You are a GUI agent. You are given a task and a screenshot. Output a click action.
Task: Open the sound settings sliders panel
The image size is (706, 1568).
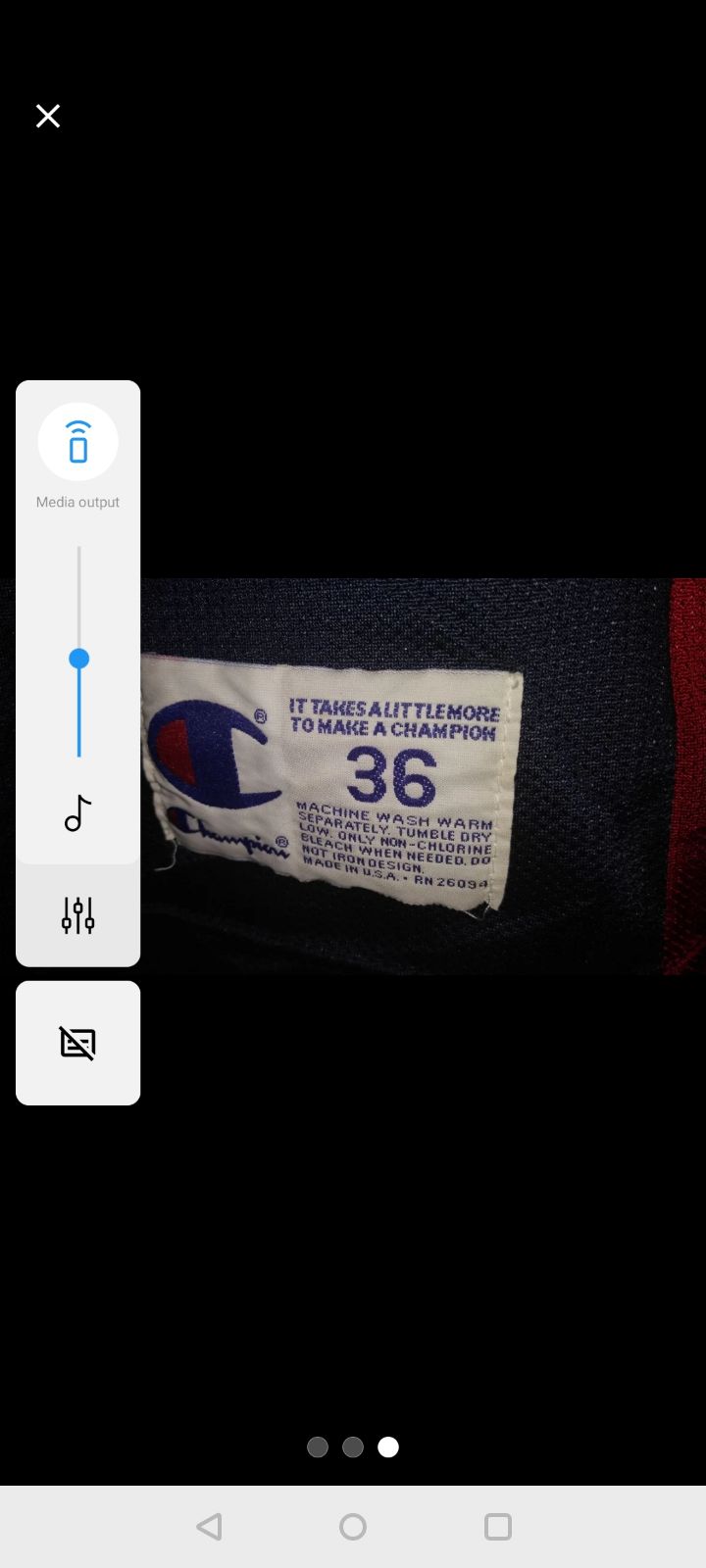click(x=77, y=915)
